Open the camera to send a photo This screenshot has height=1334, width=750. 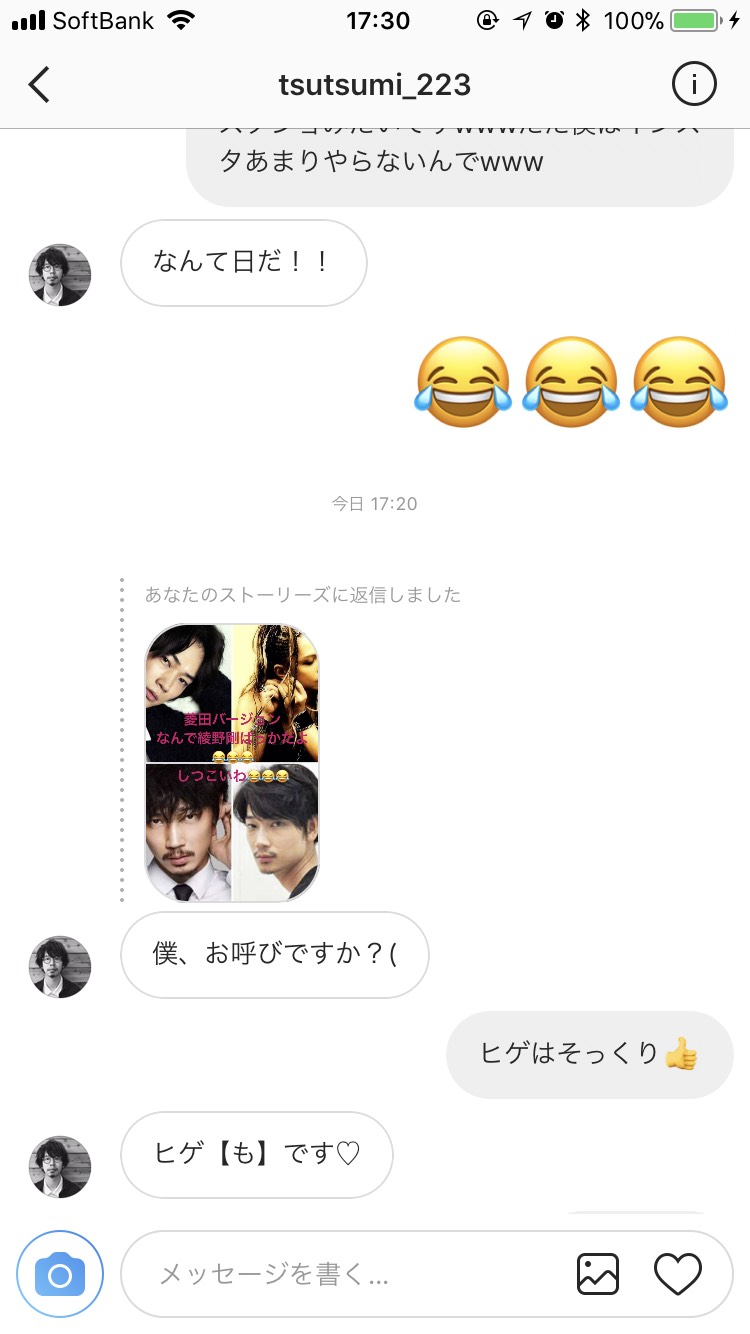[60, 1274]
